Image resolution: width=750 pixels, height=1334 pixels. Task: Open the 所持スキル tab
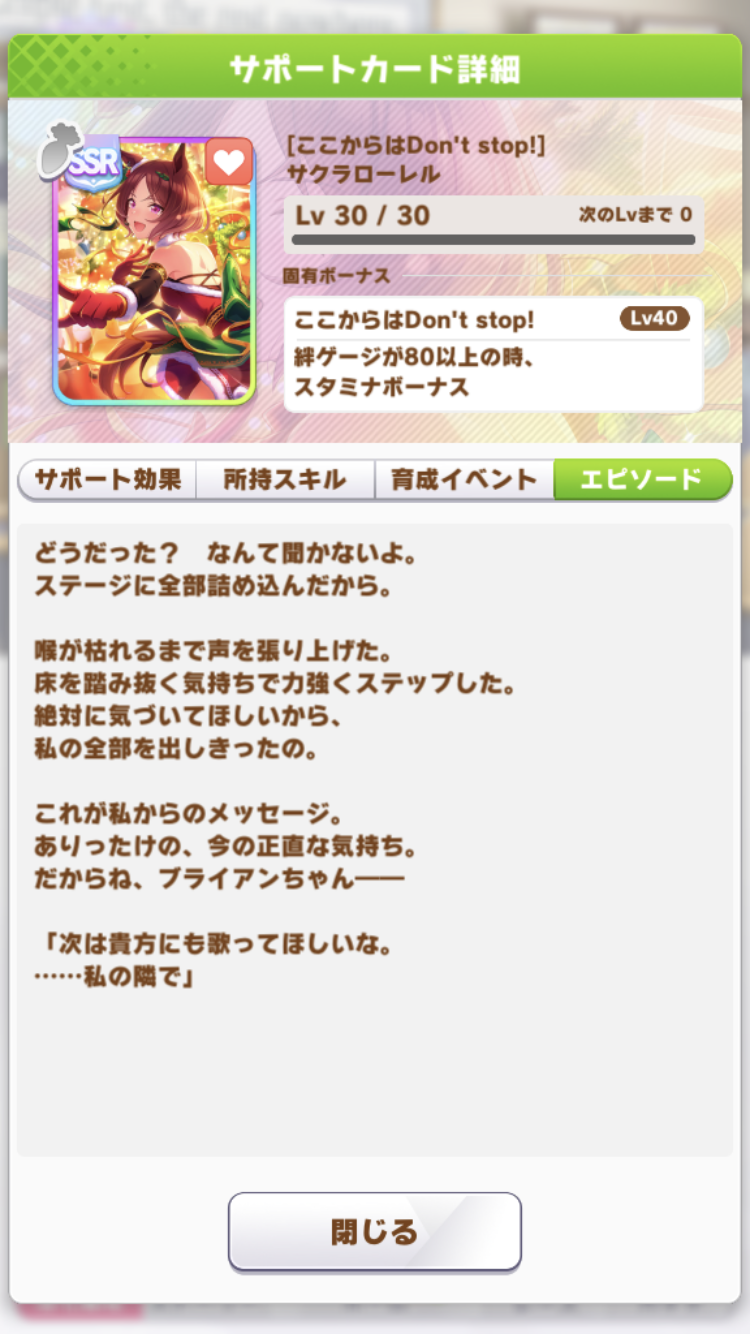[x=285, y=480]
